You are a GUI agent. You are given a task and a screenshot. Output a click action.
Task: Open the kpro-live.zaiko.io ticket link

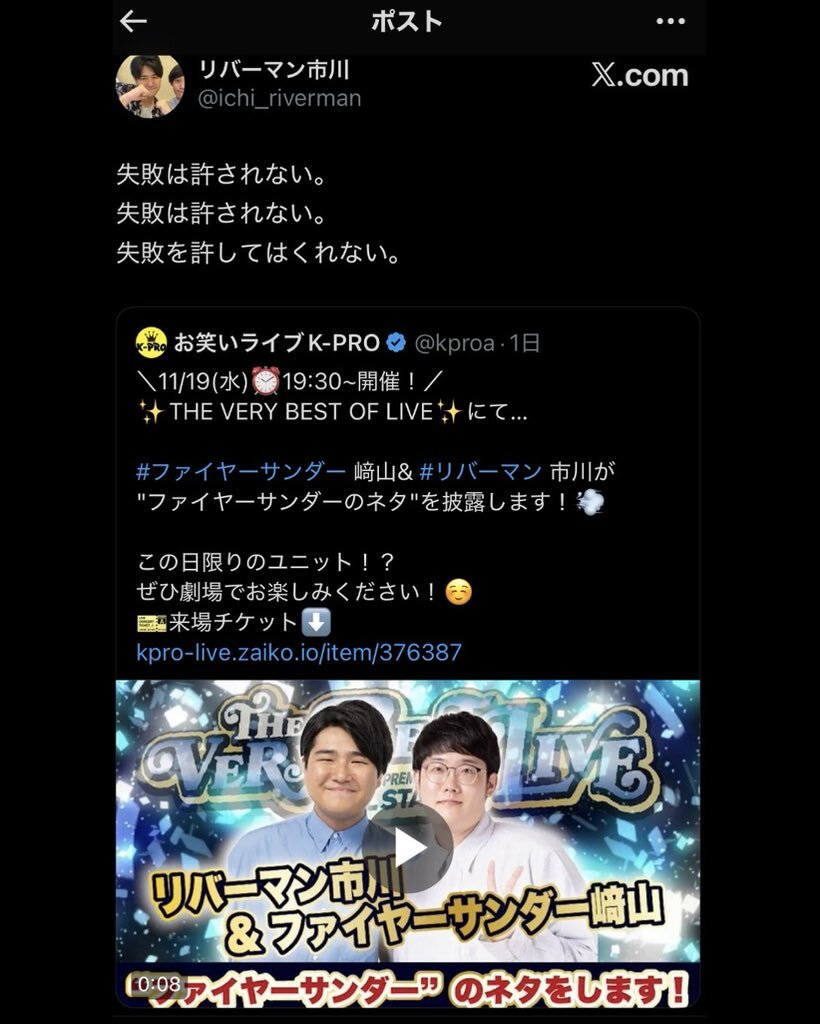point(299,653)
